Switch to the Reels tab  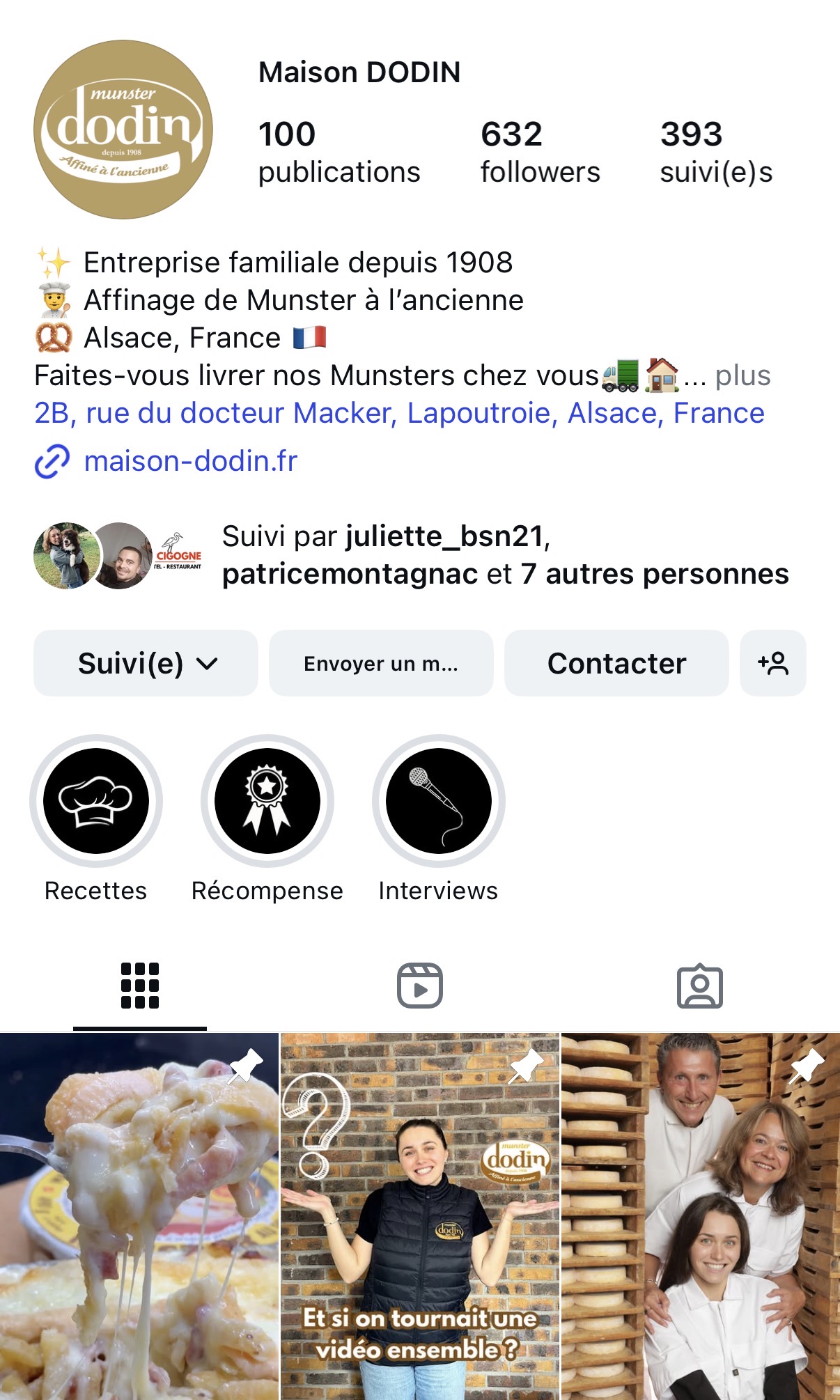tap(420, 986)
